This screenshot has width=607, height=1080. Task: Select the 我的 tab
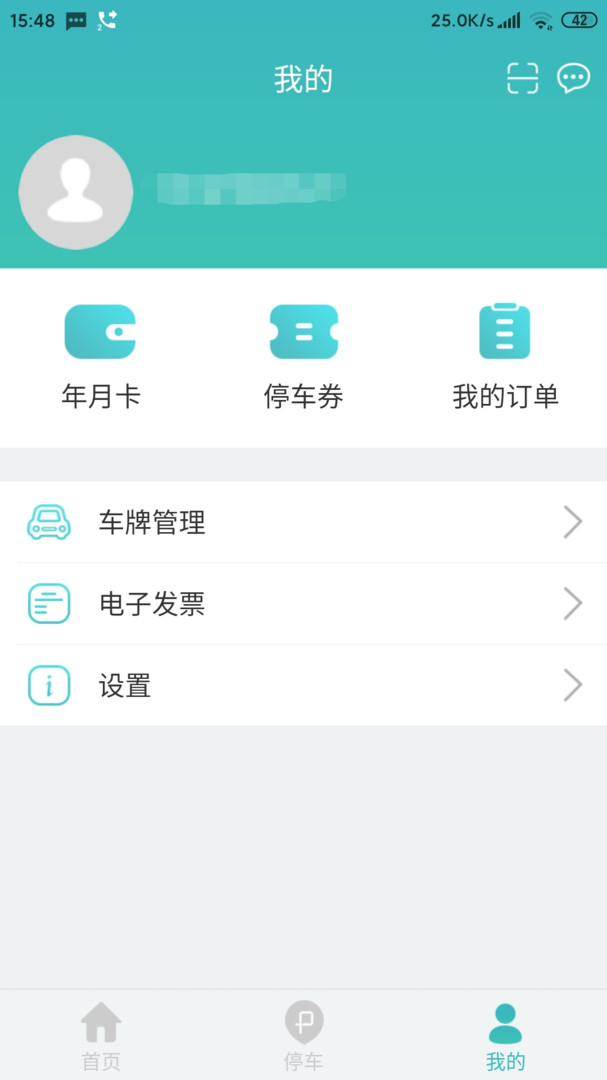coord(505,1036)
